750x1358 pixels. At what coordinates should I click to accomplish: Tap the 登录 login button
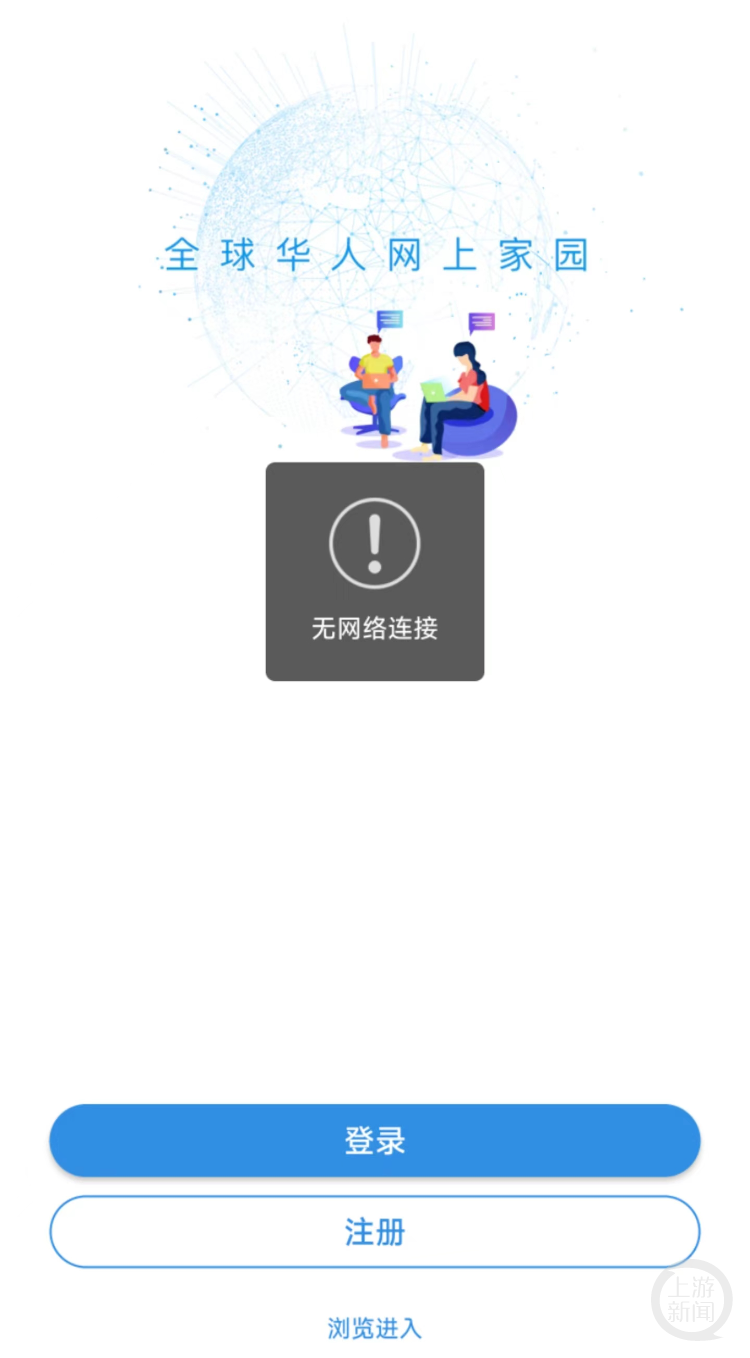point(375,1140)
